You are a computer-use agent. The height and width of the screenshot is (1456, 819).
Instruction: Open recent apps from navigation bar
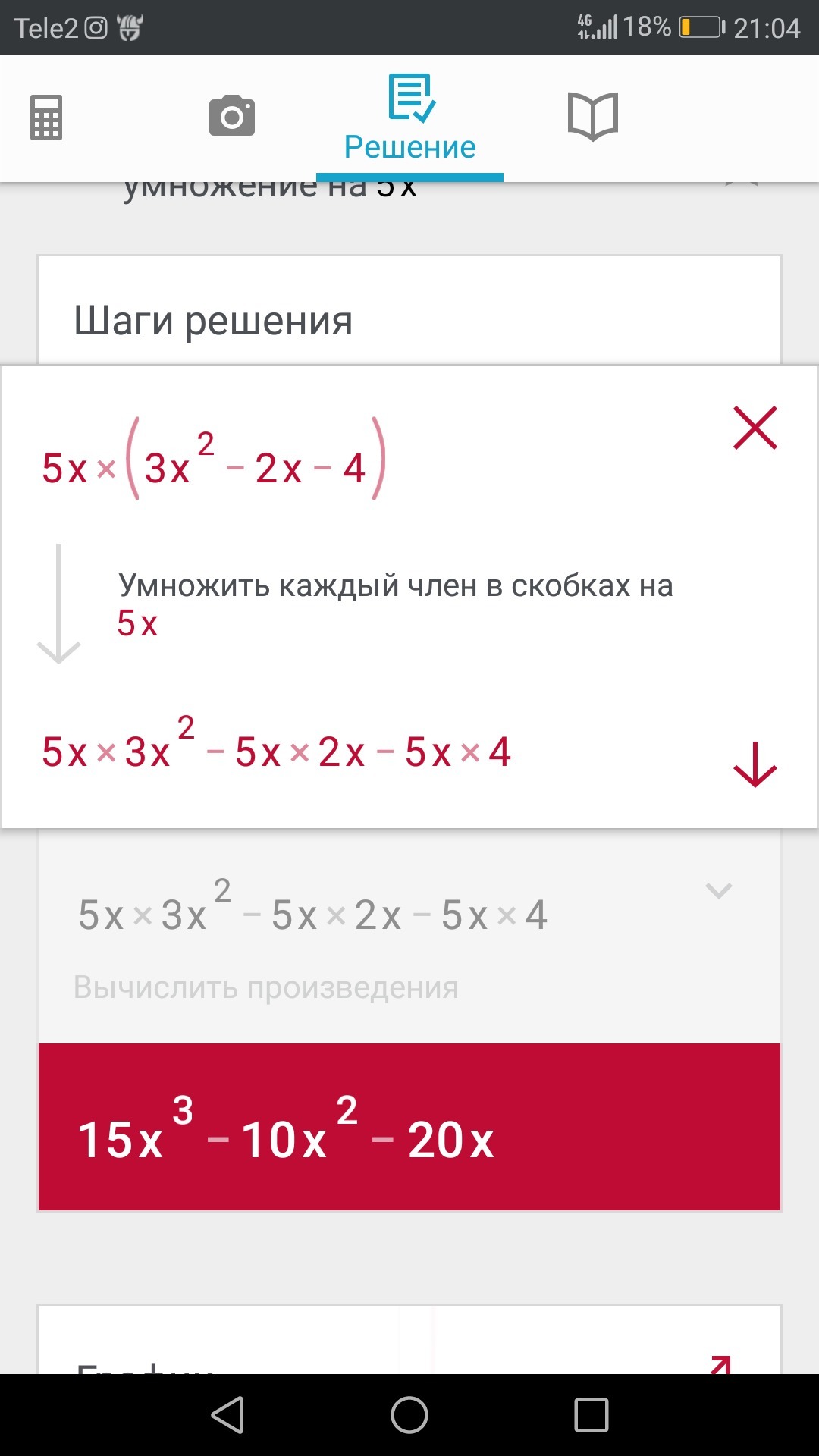pyautogui.click(x=591, y=1415)
